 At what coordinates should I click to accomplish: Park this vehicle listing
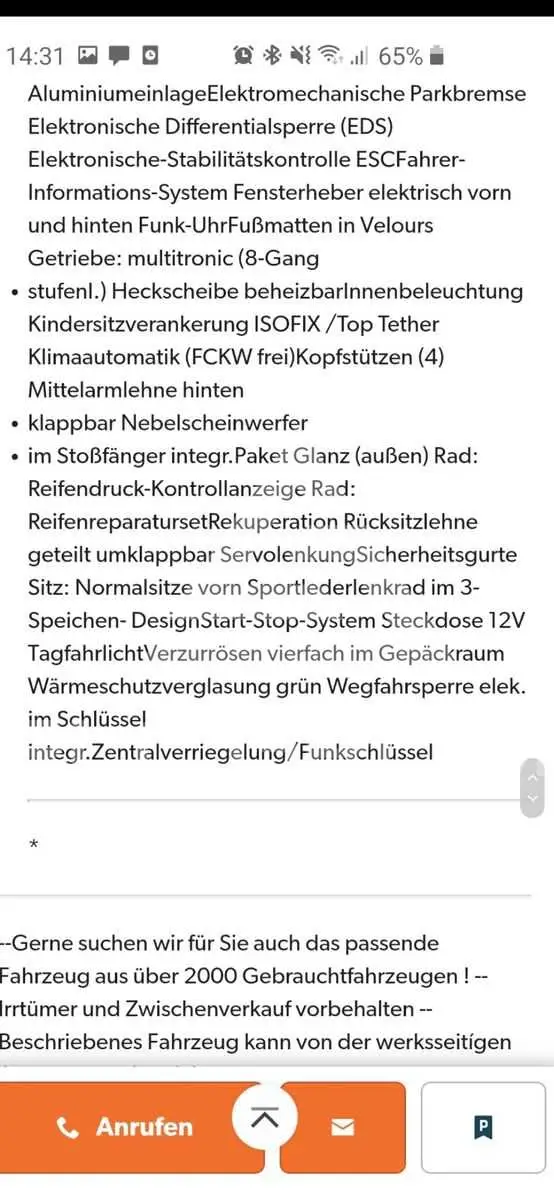483,1127
